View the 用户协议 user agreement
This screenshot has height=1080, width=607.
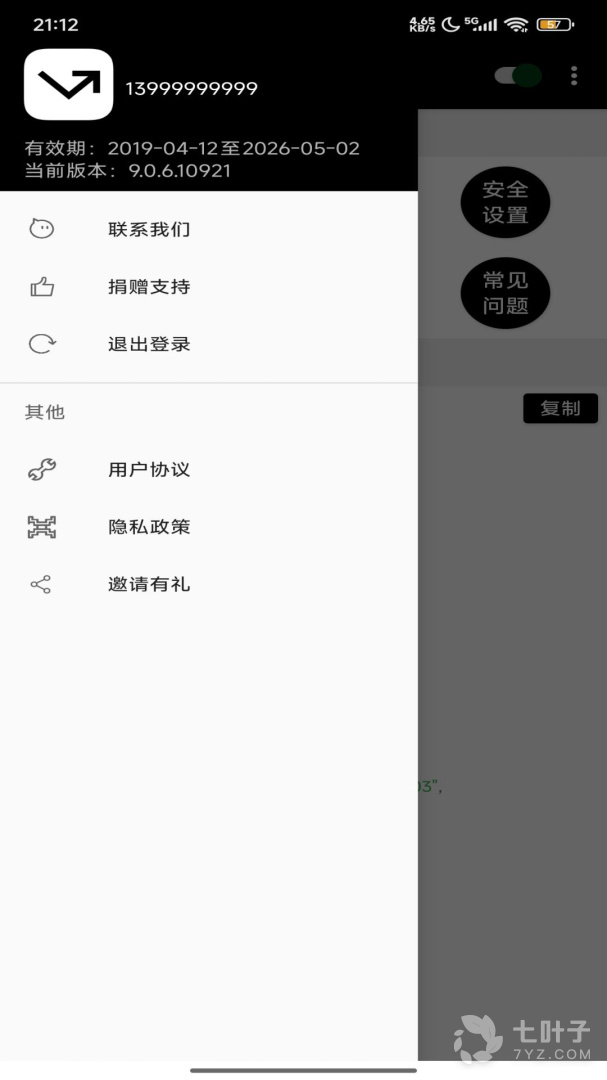148,470
